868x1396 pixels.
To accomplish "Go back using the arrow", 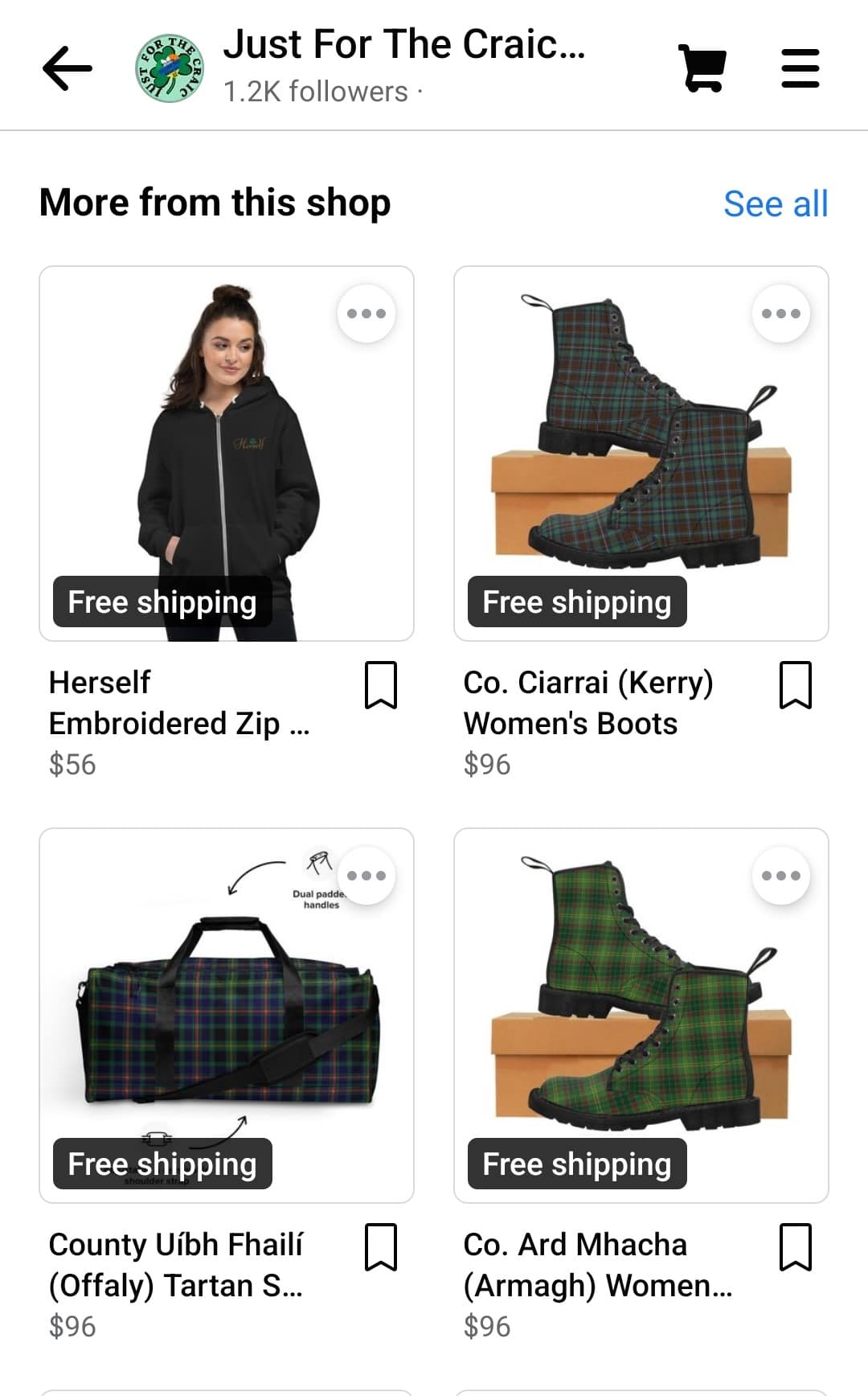I will tap(68, 68).
